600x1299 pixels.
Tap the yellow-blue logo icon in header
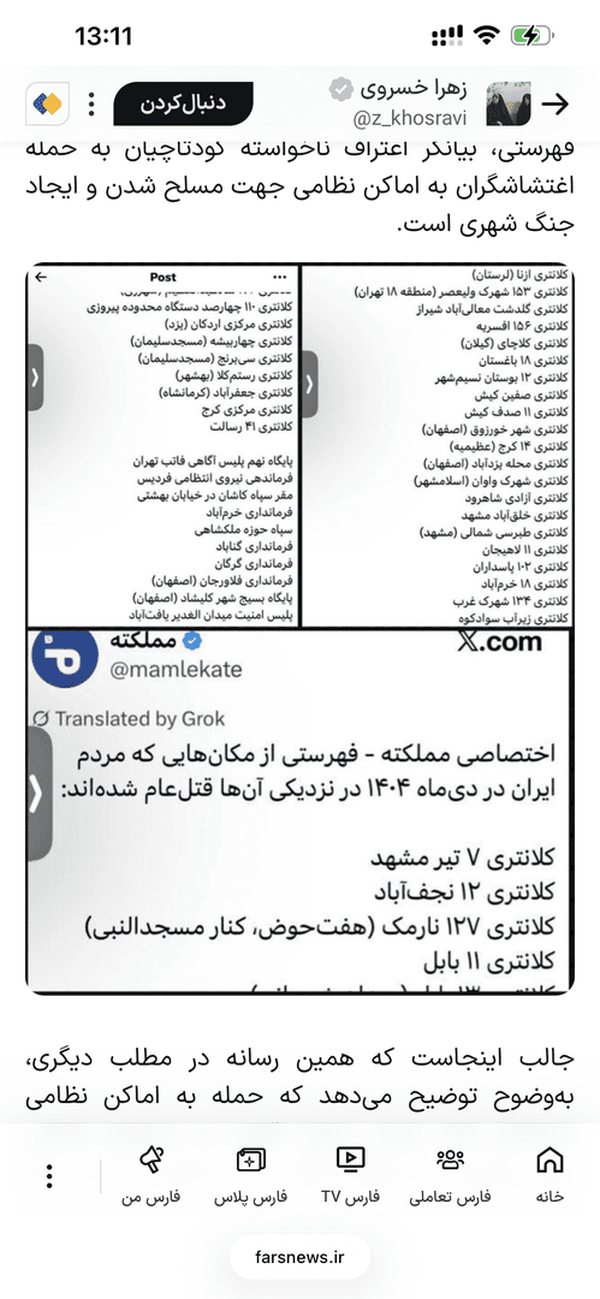tap(46, 103)
